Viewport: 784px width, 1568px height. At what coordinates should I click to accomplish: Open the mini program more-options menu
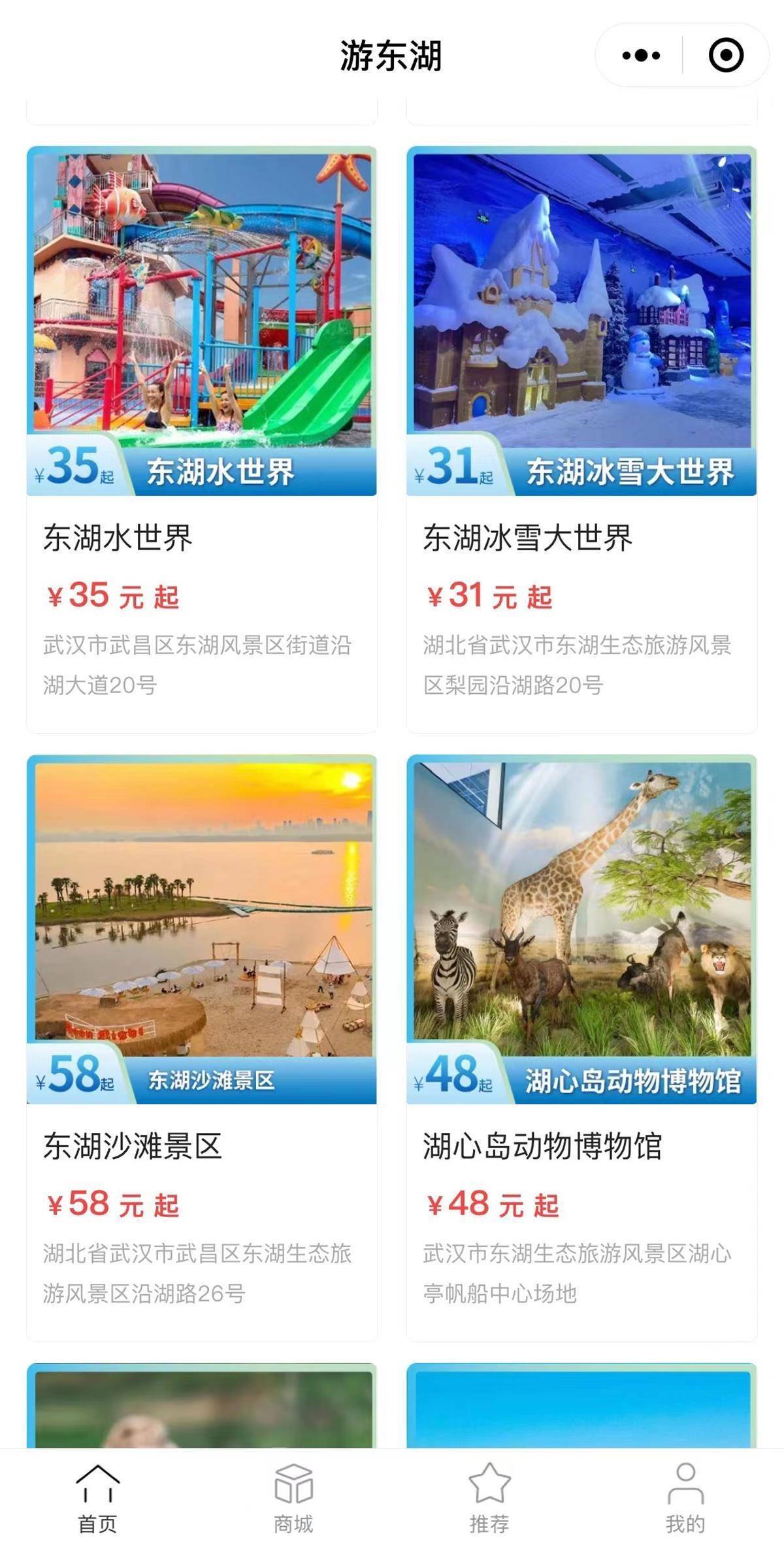tap(641, 56)
